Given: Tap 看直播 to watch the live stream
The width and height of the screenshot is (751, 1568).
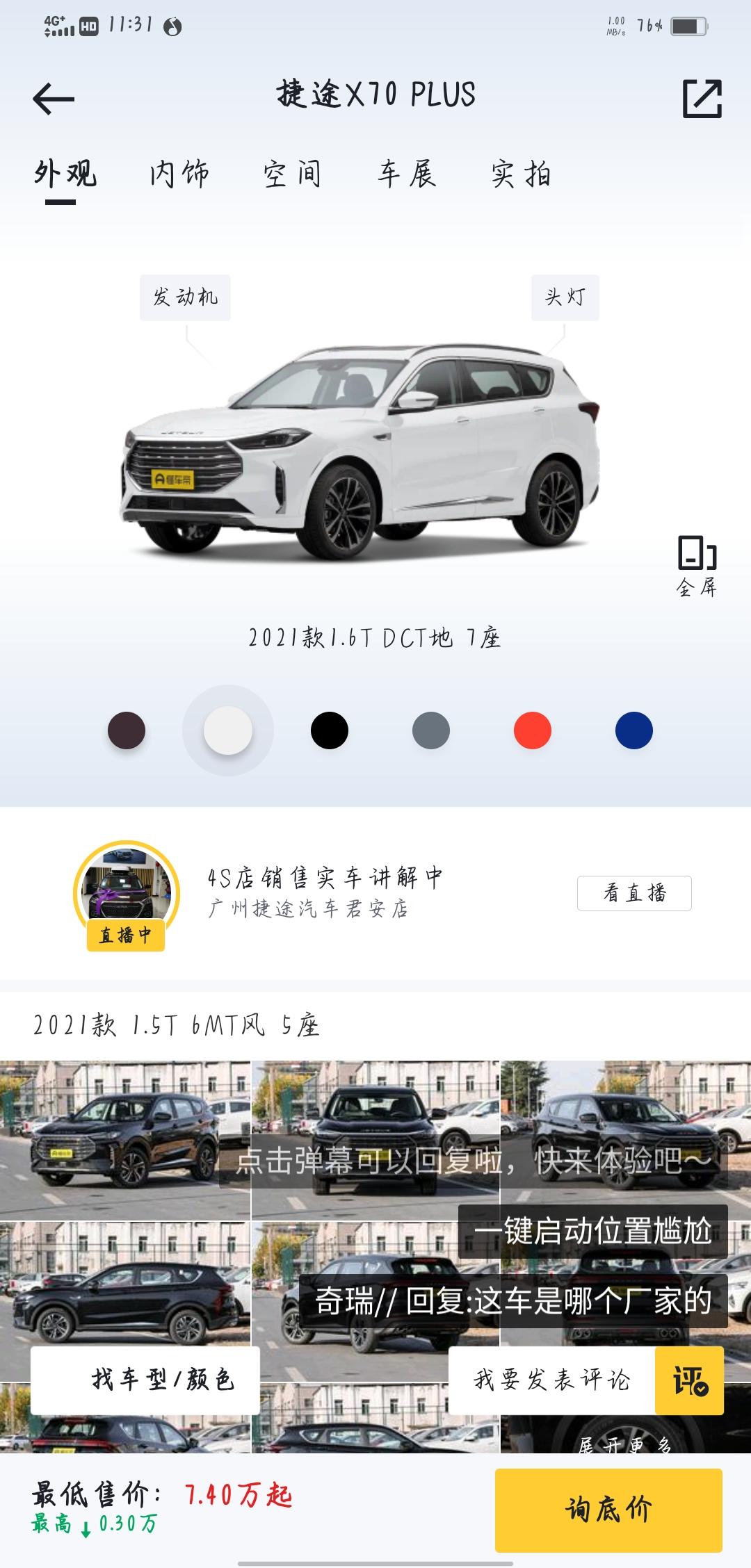Looking at the screenshot, I should (634, 893).
